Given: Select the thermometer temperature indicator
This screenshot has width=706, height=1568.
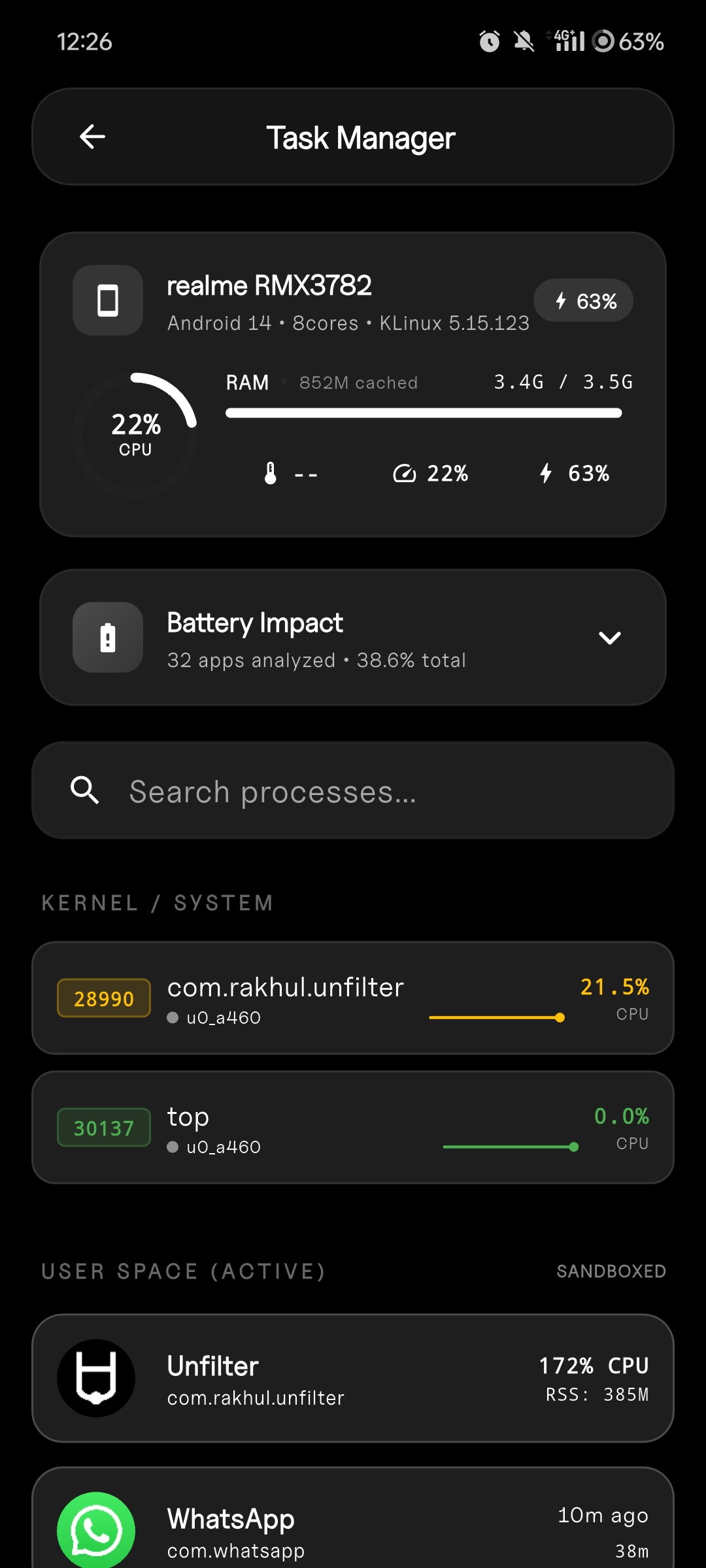Looking at the screenshot, I should (269, 473).
